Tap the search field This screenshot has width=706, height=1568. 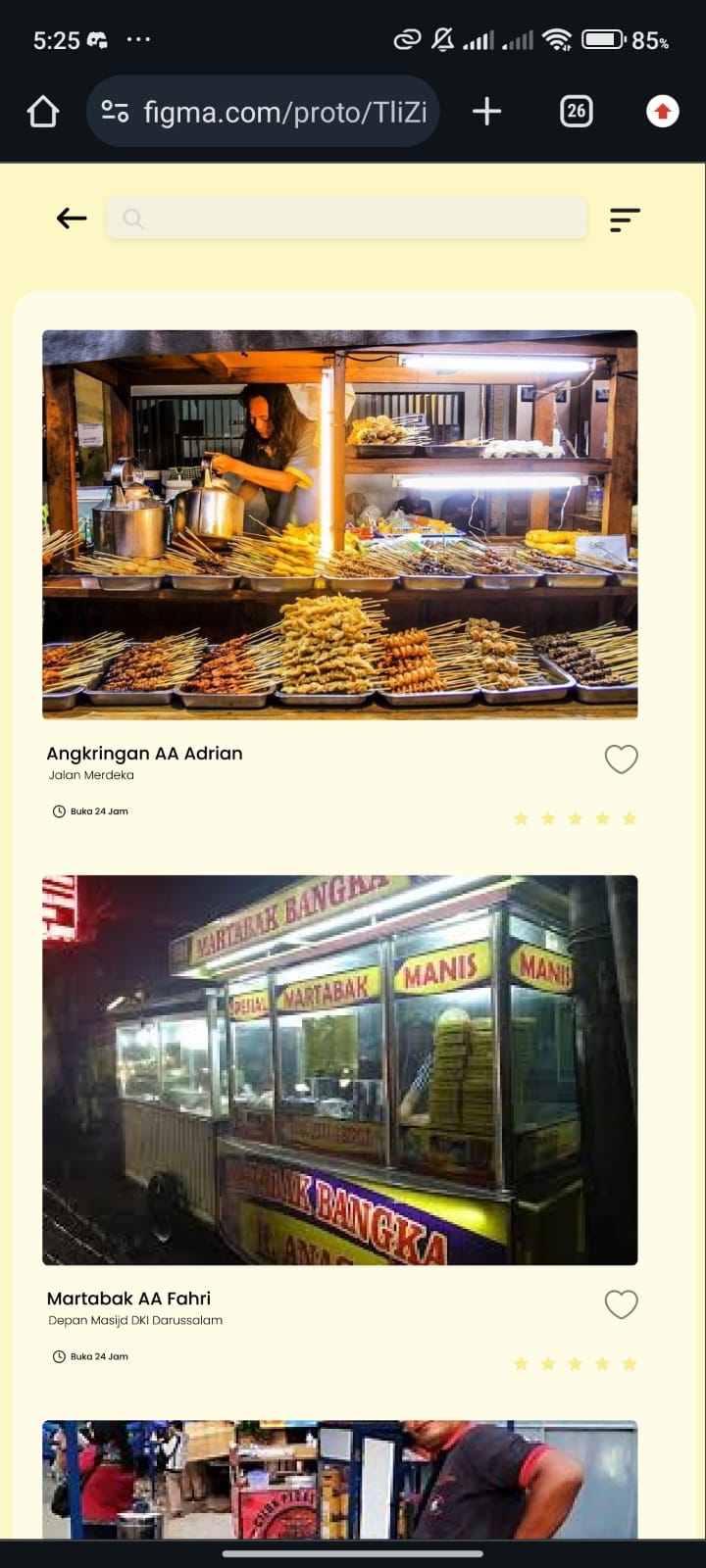(x=346, y=219)
